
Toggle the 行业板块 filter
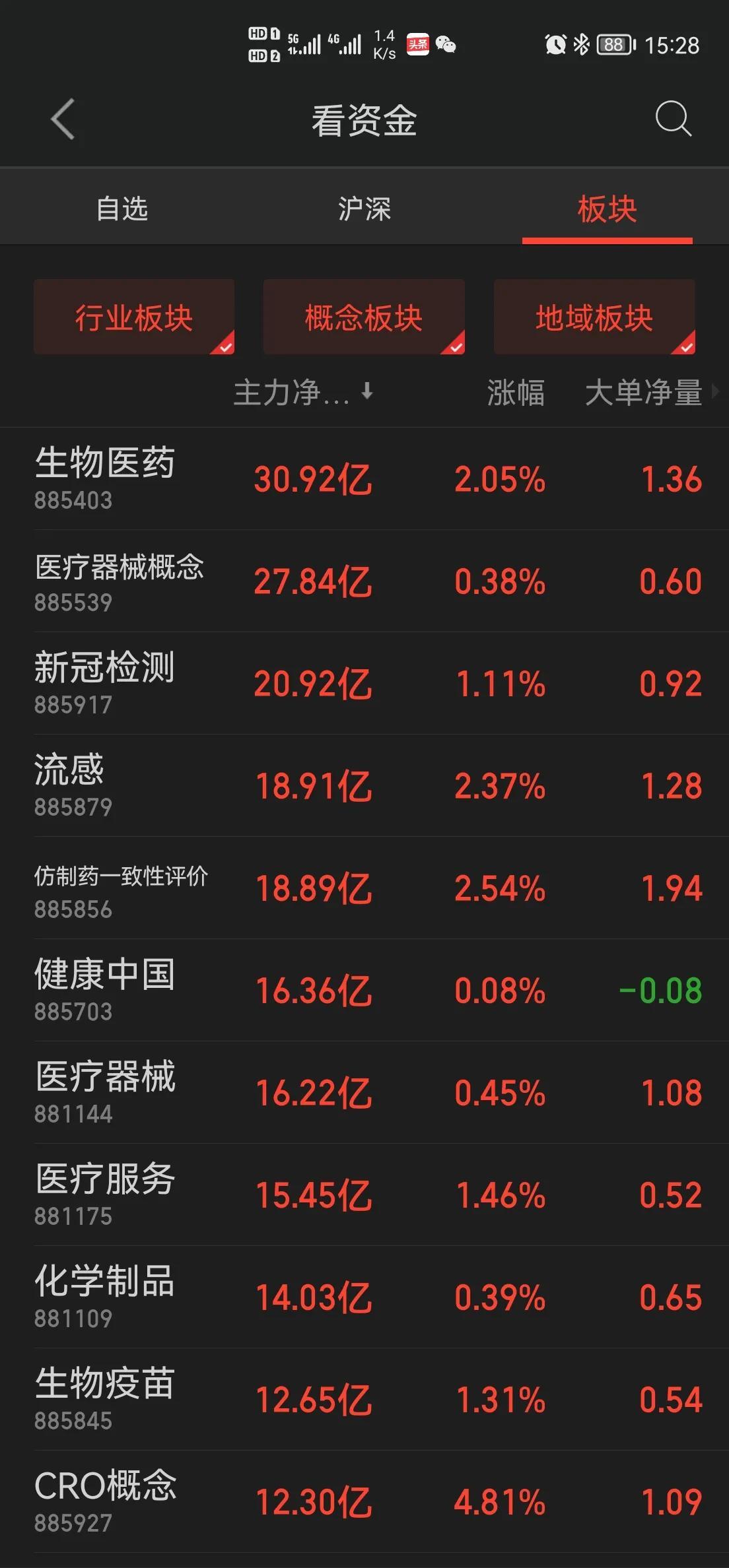[134, 317]
